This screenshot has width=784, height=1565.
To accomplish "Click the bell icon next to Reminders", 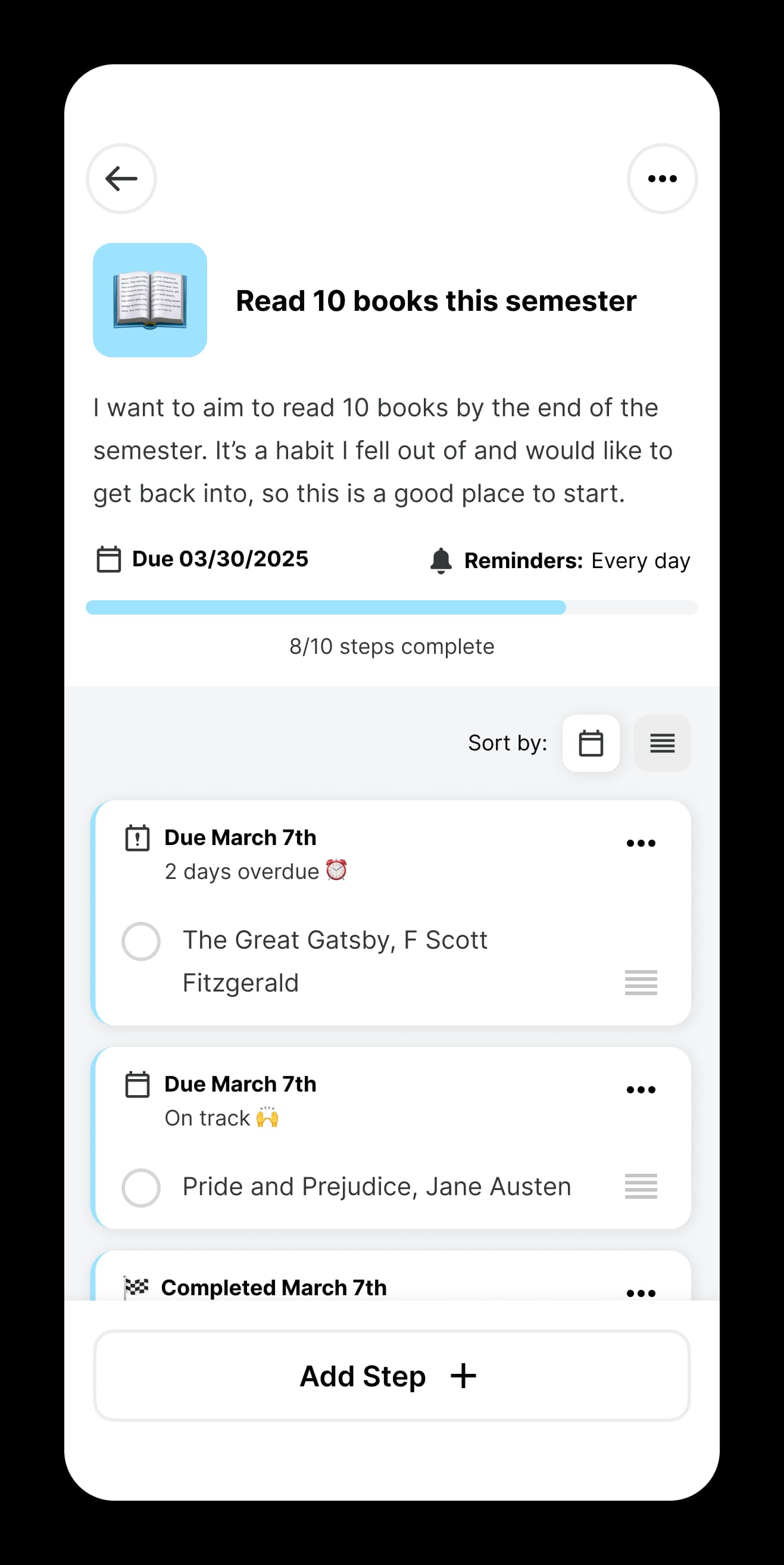I will pos(442,560).
